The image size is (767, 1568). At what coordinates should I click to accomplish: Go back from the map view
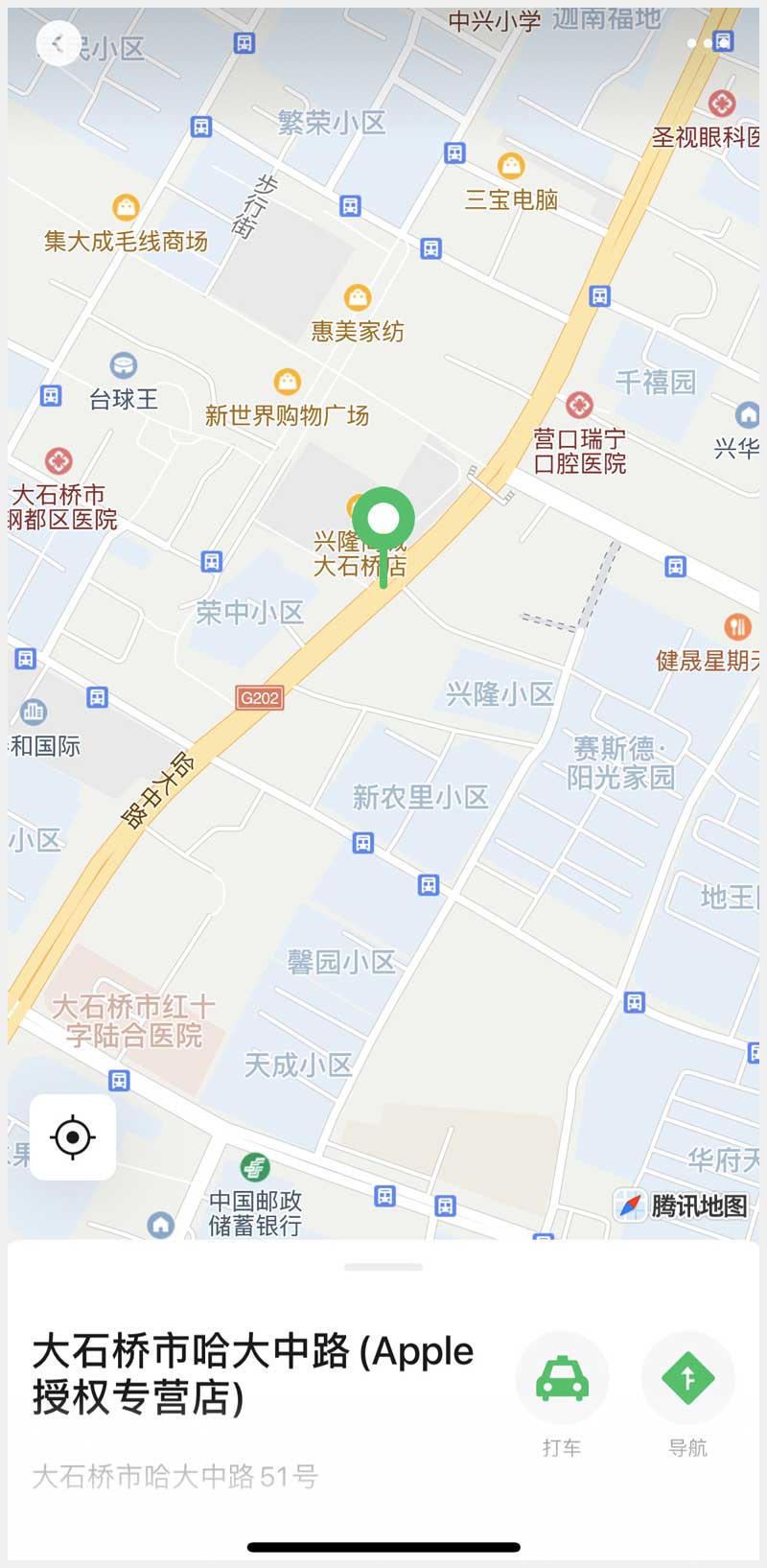pyautogui.click(x=58, y=43)
